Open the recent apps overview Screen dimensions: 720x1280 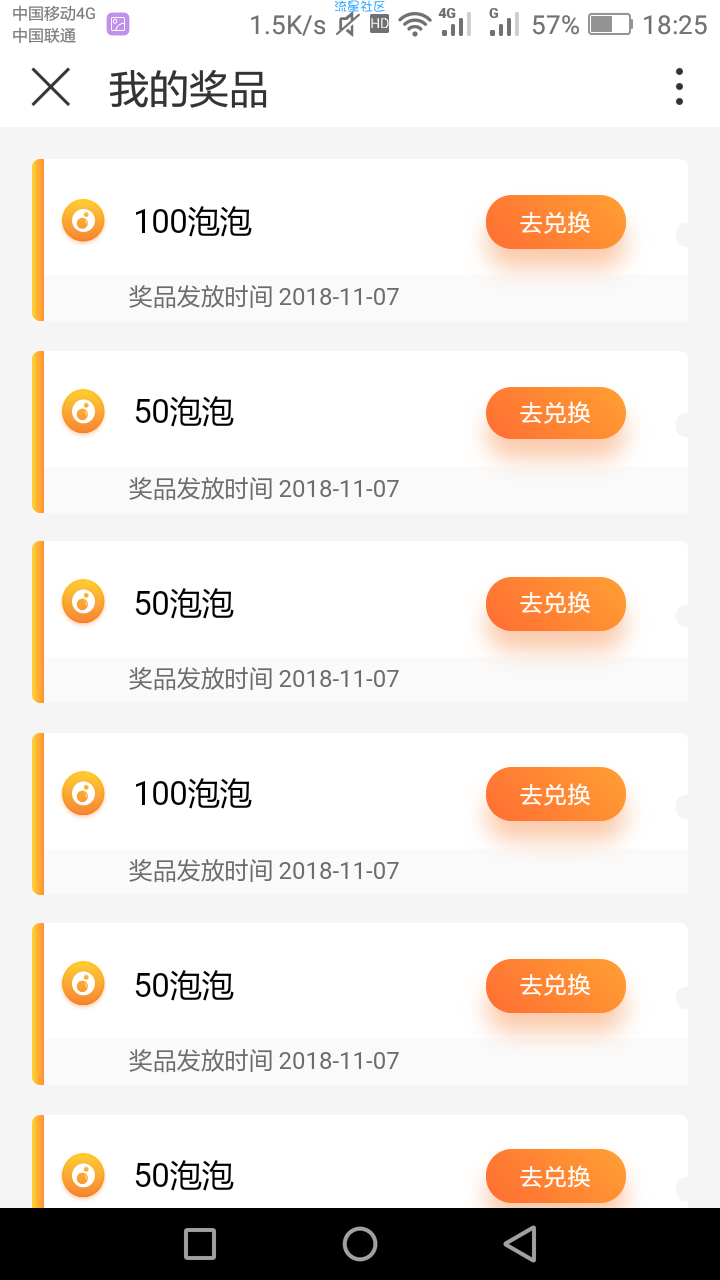[200, 1244]
